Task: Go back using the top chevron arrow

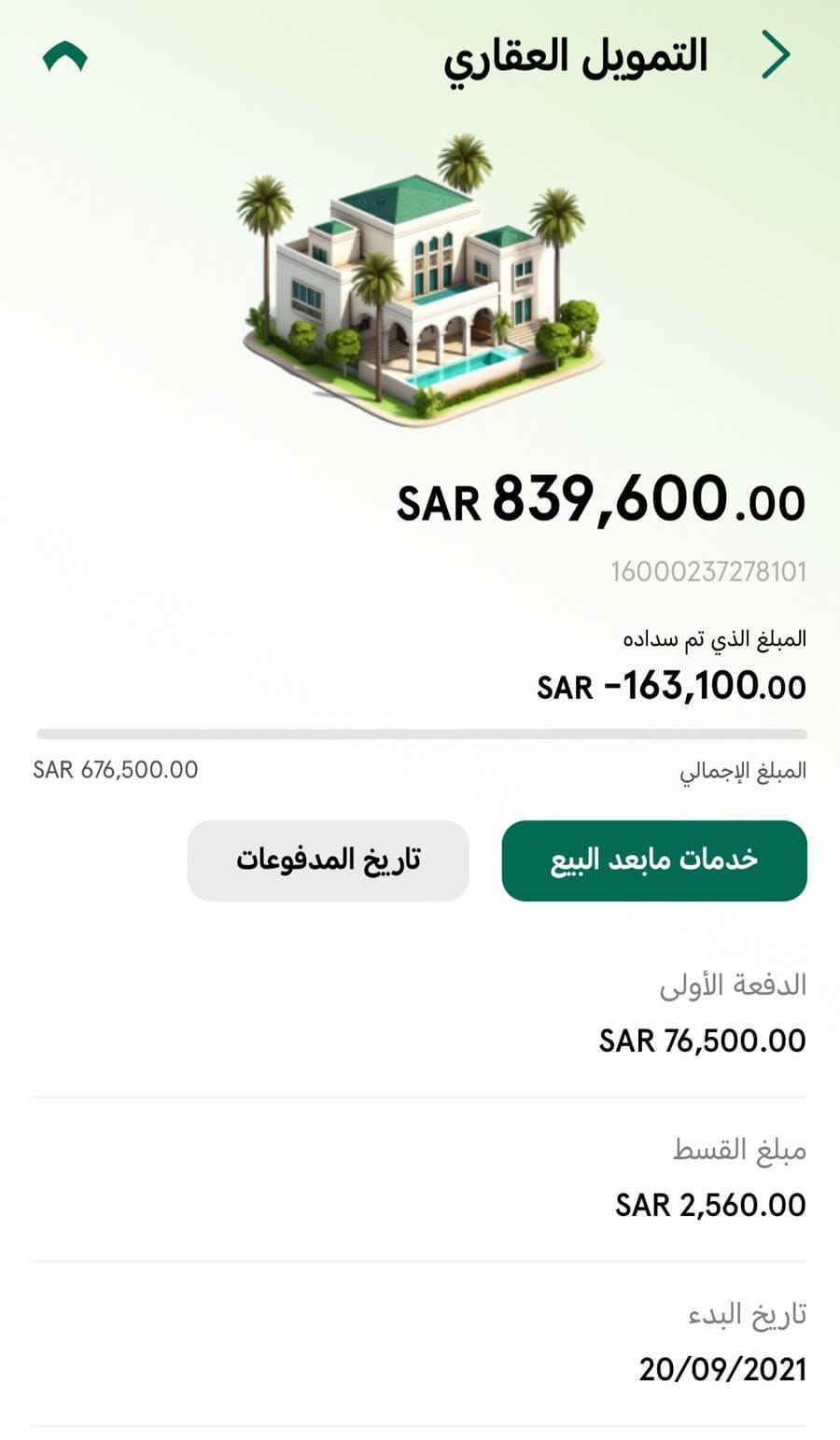Action: 776,55
